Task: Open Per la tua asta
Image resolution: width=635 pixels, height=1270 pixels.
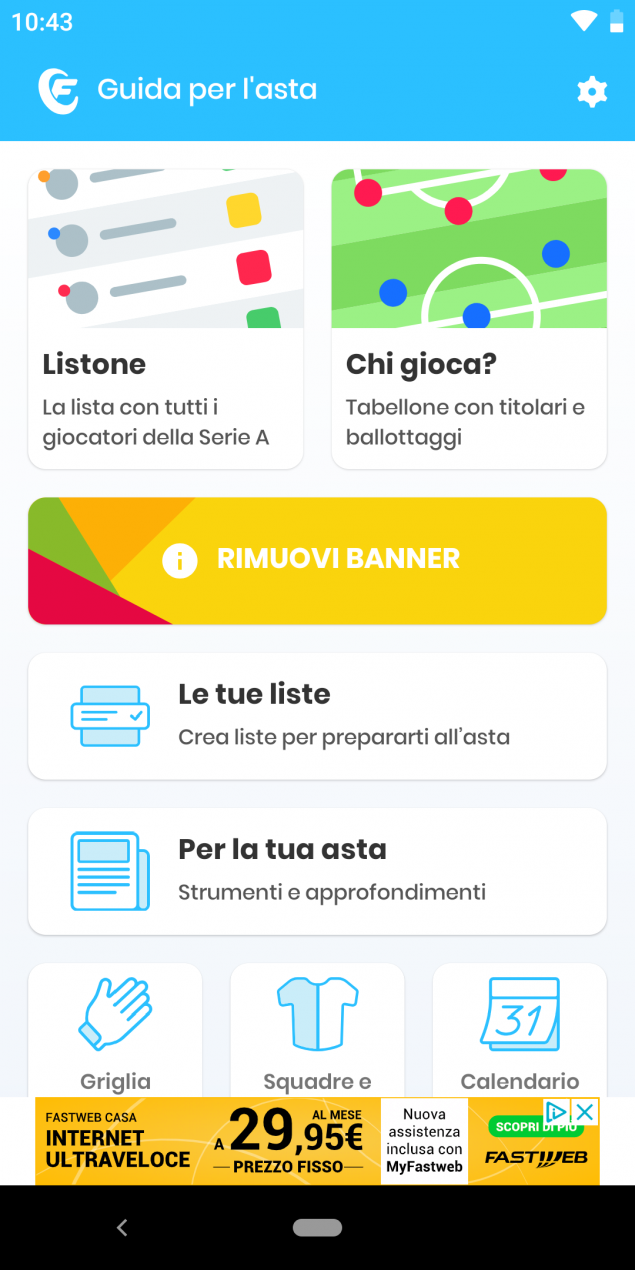Action: (317, 871)
